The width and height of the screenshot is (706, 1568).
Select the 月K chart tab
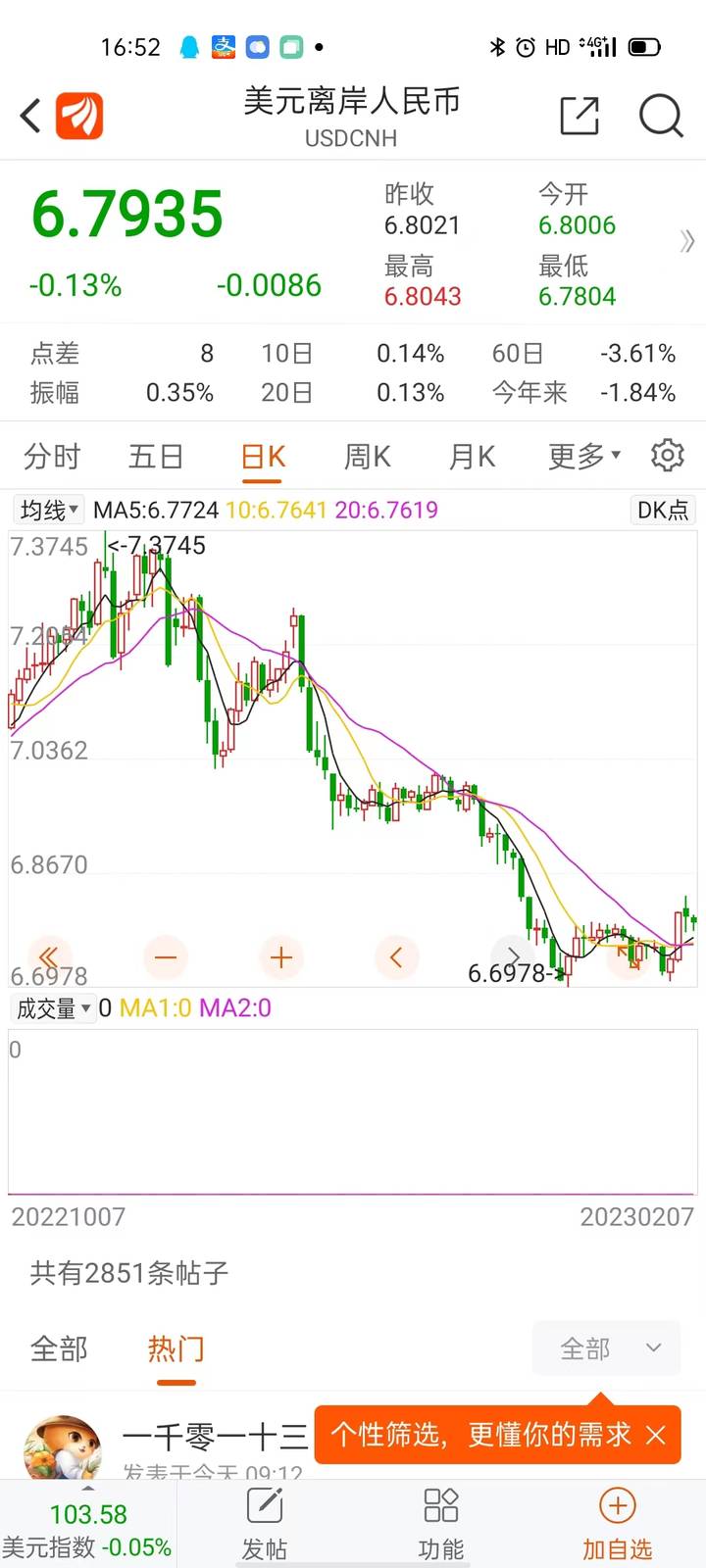click(x=472, y=457)
